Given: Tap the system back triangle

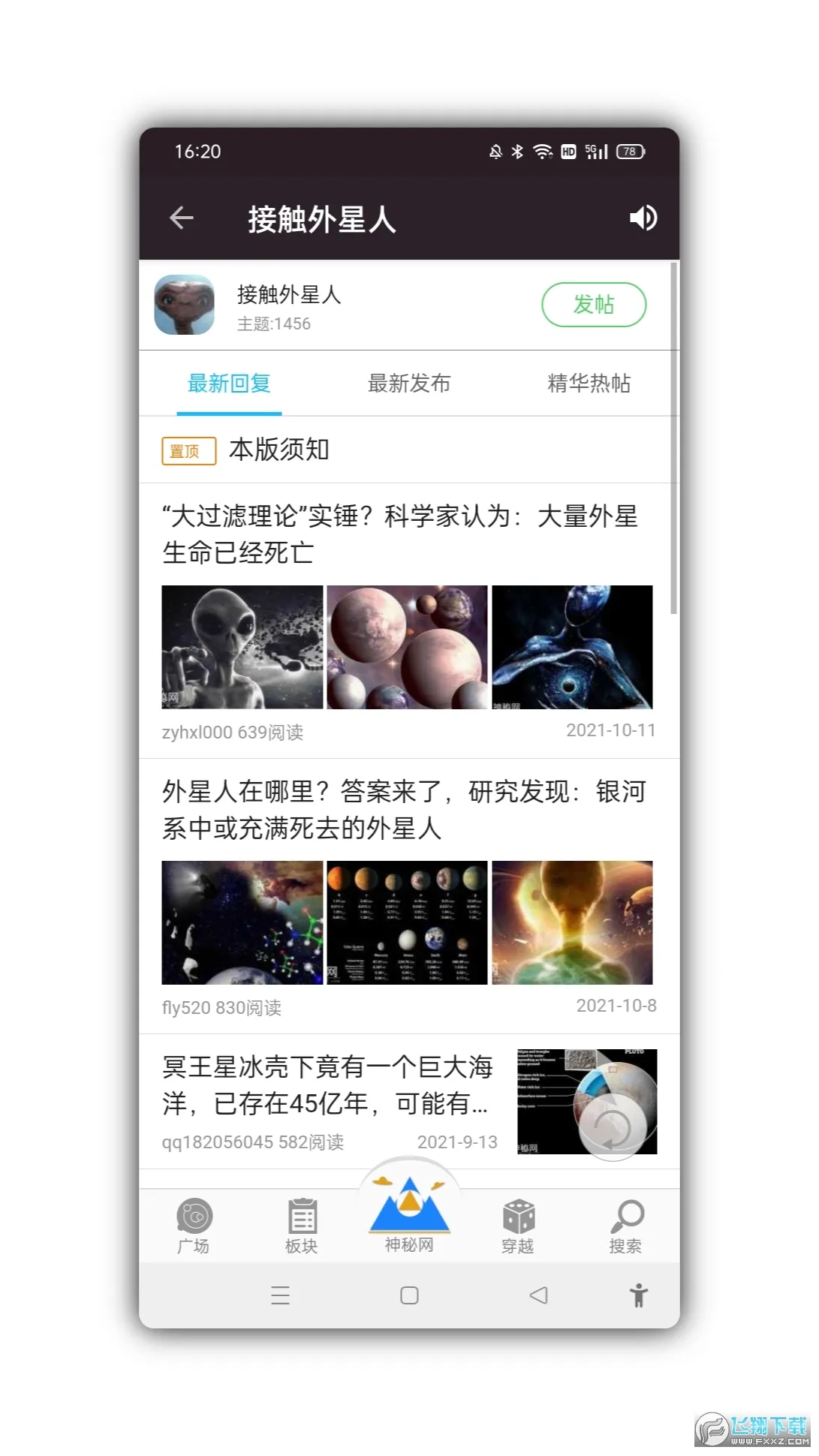Looking at the screenshot, I should point(538,1295).
